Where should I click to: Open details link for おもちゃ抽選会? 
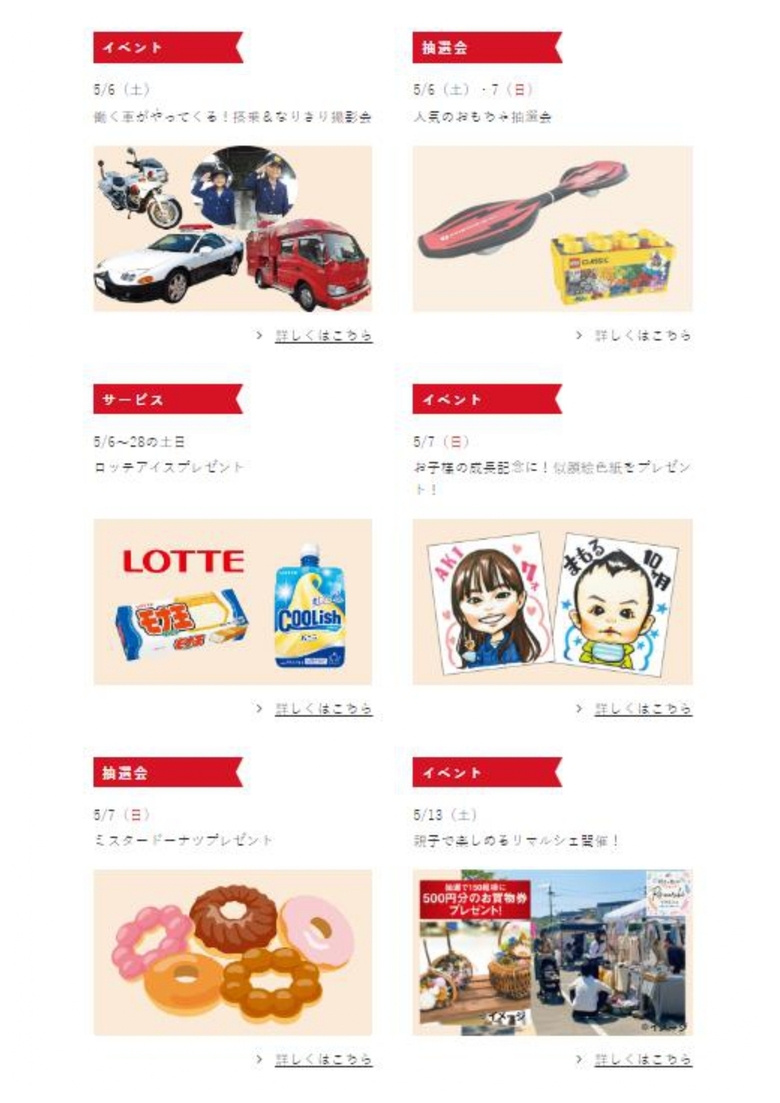coord(642,335)
